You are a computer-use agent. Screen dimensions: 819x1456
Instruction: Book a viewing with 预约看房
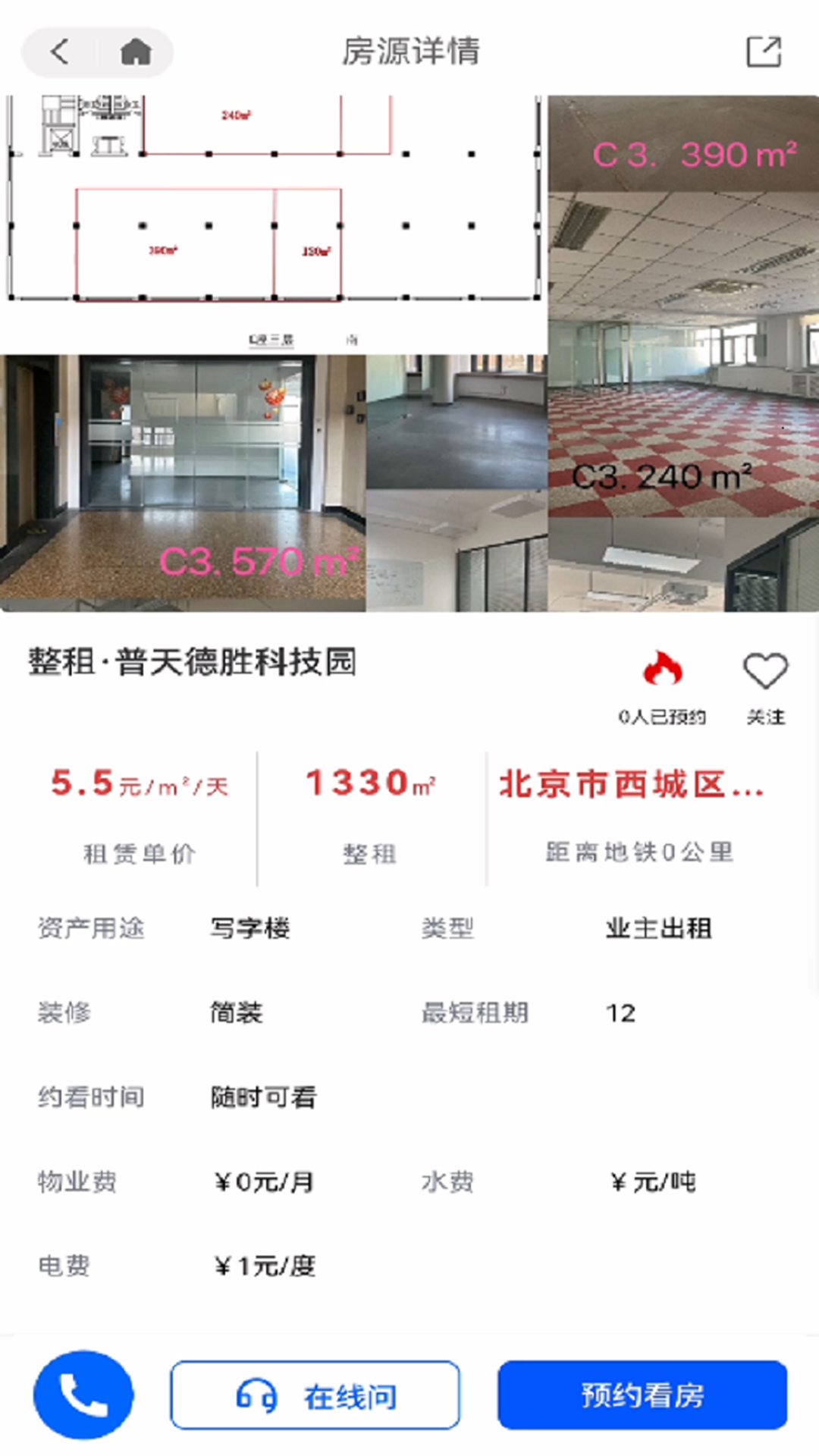(x=642, y=1395)
